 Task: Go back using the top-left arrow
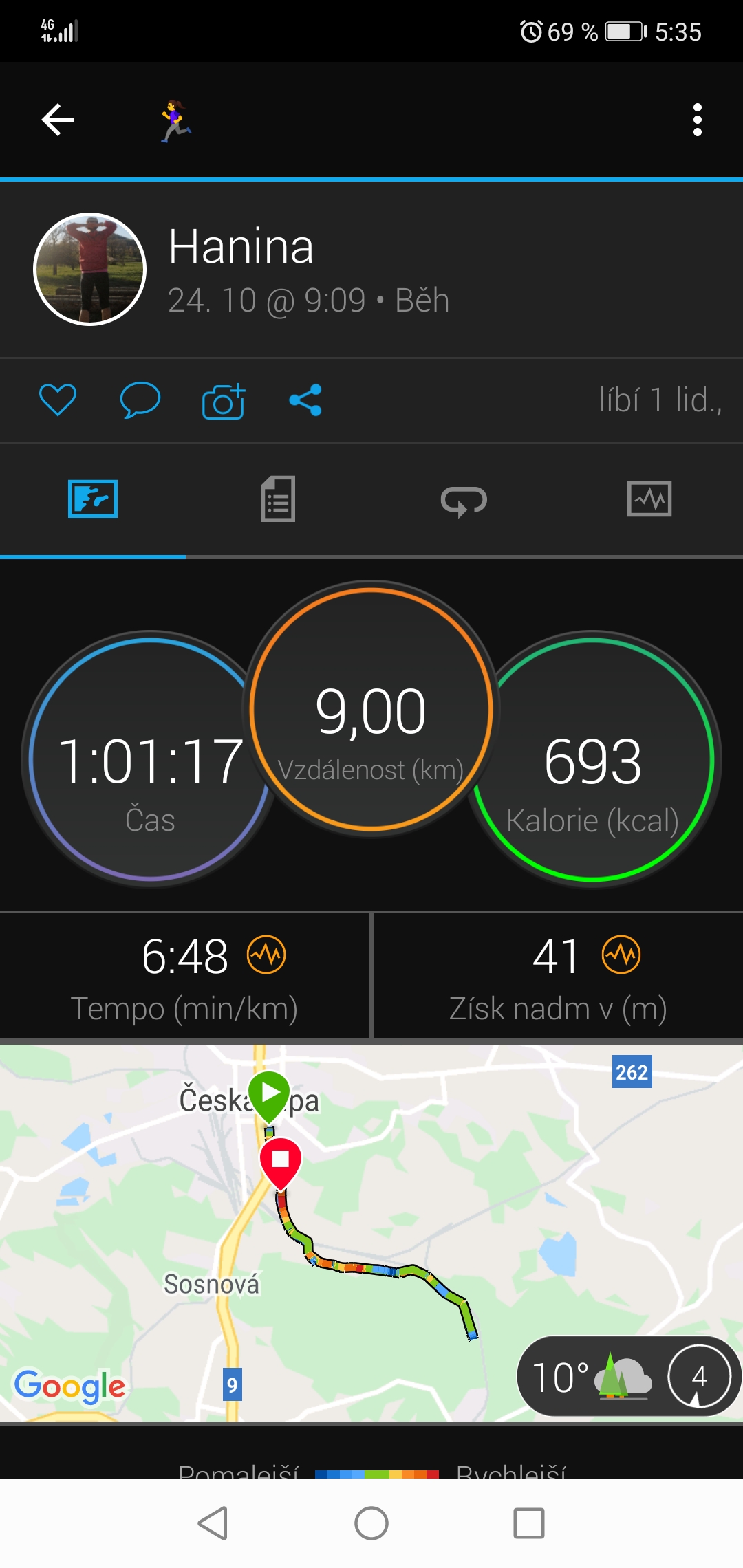click(x=58, y=120)
